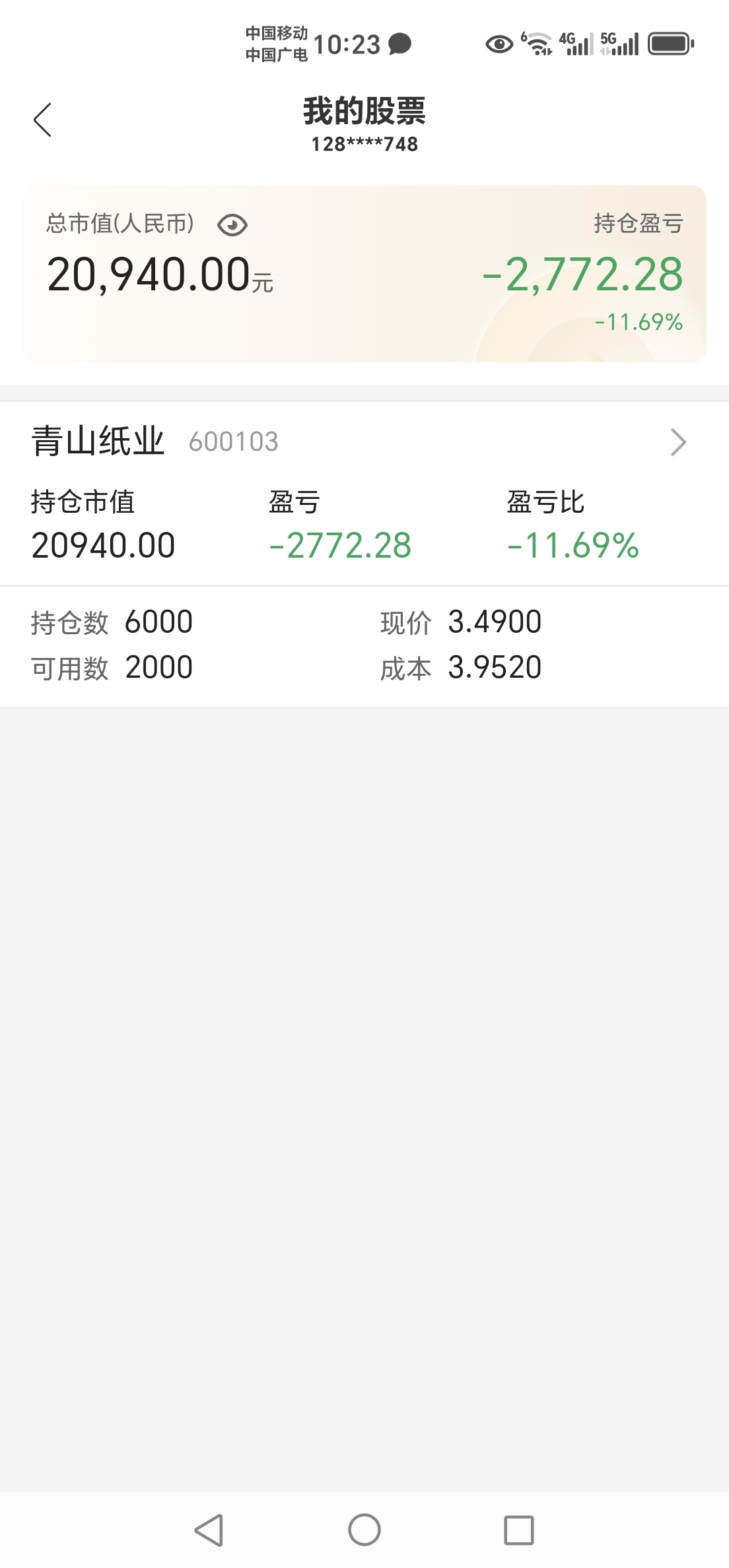Go back using the top-left arrow
Image resolution: width=729 pixels, height=1568 pixels.
(42, 120)
